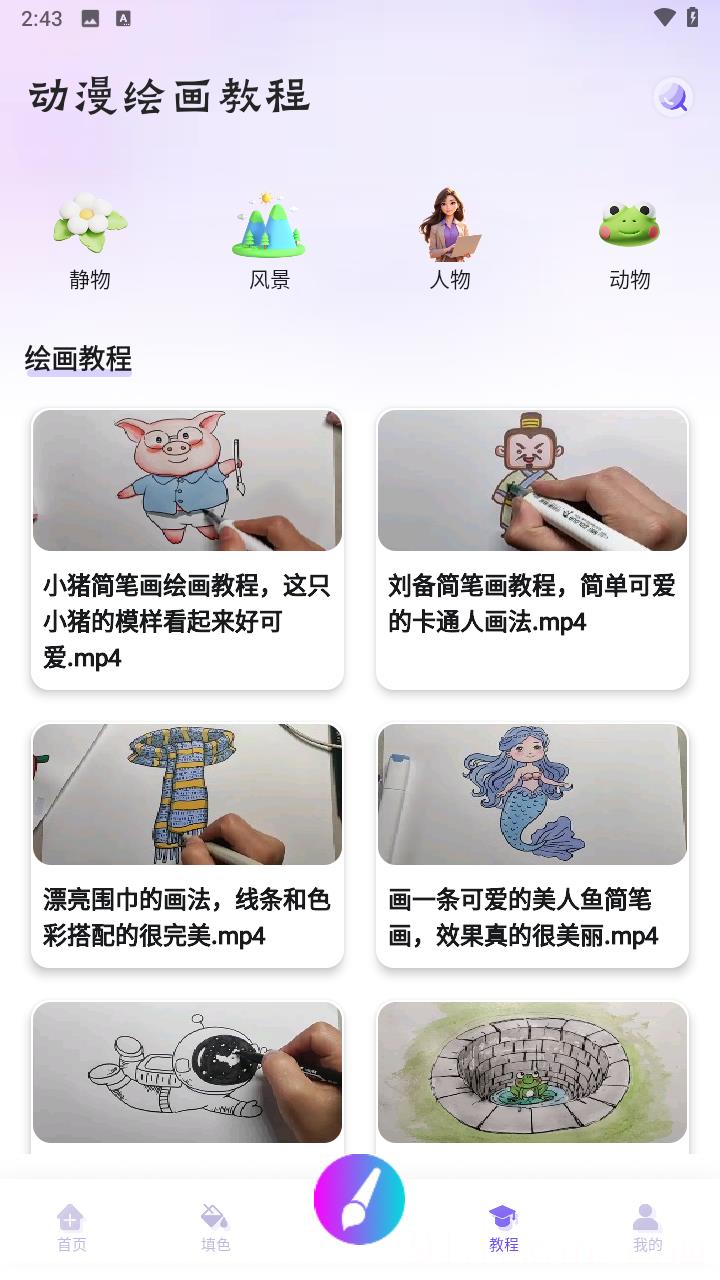The height and width of the screenshot is (1280, 720).
Task: Open the search icon at top right
Action: pos(674,97)
